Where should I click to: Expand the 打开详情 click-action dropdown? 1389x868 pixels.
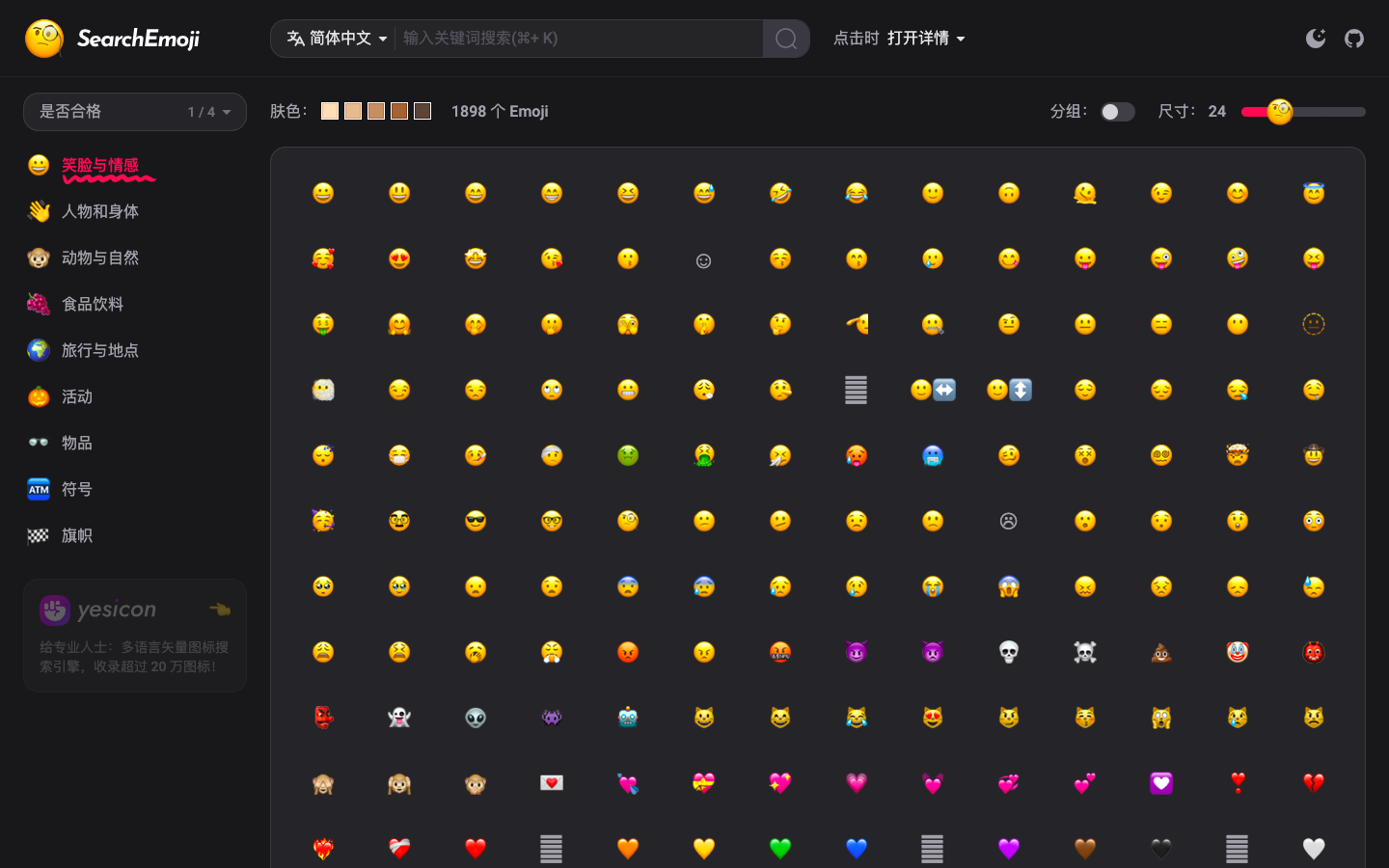925,39
